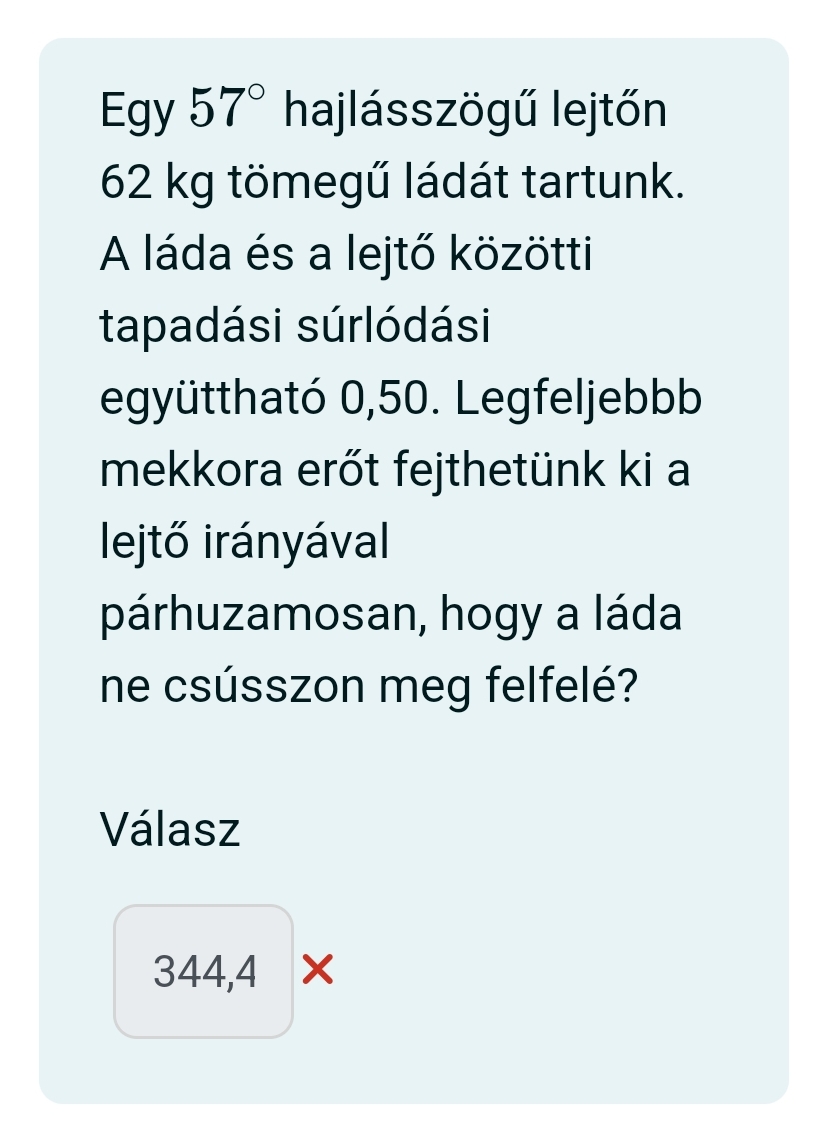
Task: Tap the answer field showing 344,4
Action: 204,971
